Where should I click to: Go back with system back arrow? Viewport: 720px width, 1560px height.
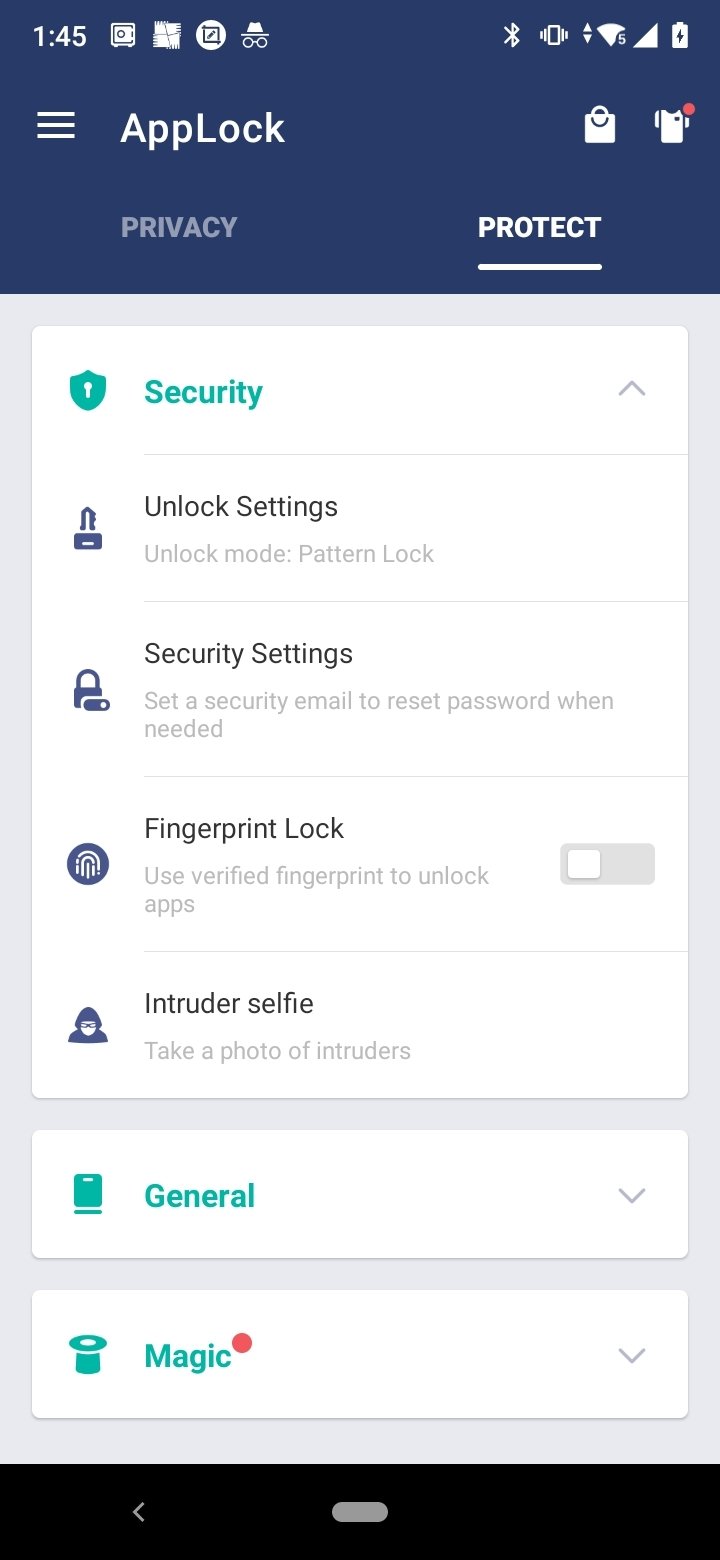tap(139, 1512)
